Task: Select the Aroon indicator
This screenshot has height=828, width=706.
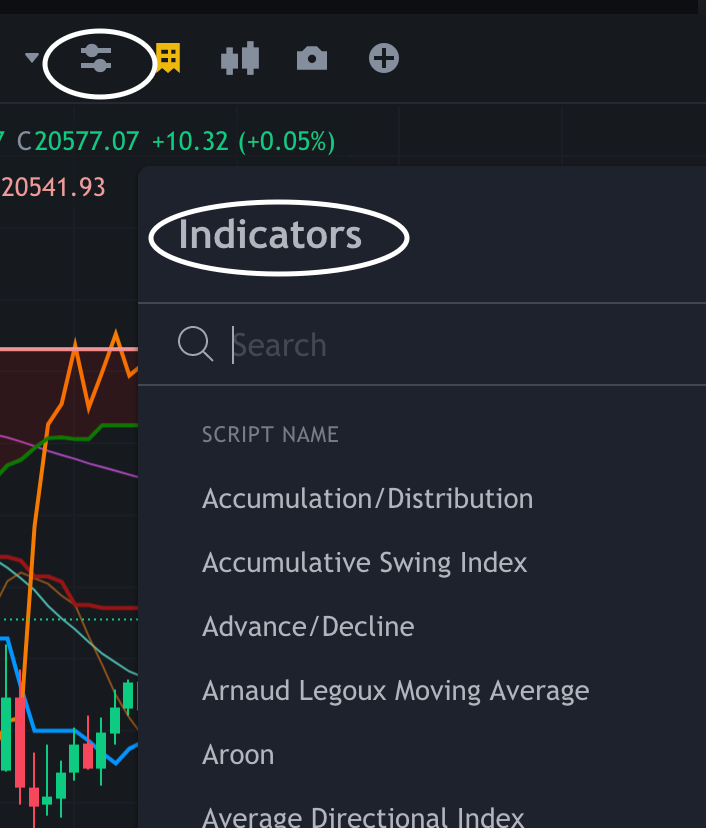Action: (x=238, y=755)
